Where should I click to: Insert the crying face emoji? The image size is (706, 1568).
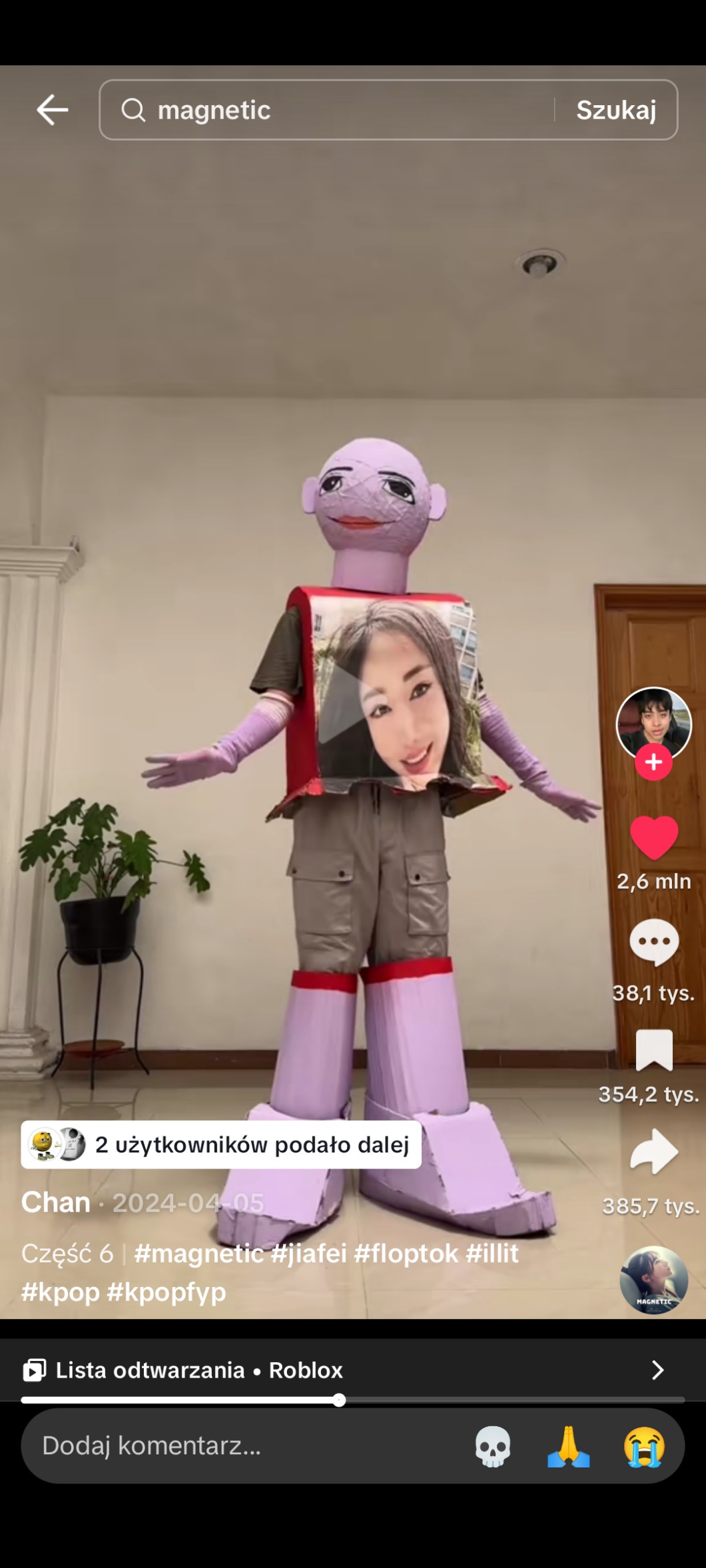click(644, 1446)
